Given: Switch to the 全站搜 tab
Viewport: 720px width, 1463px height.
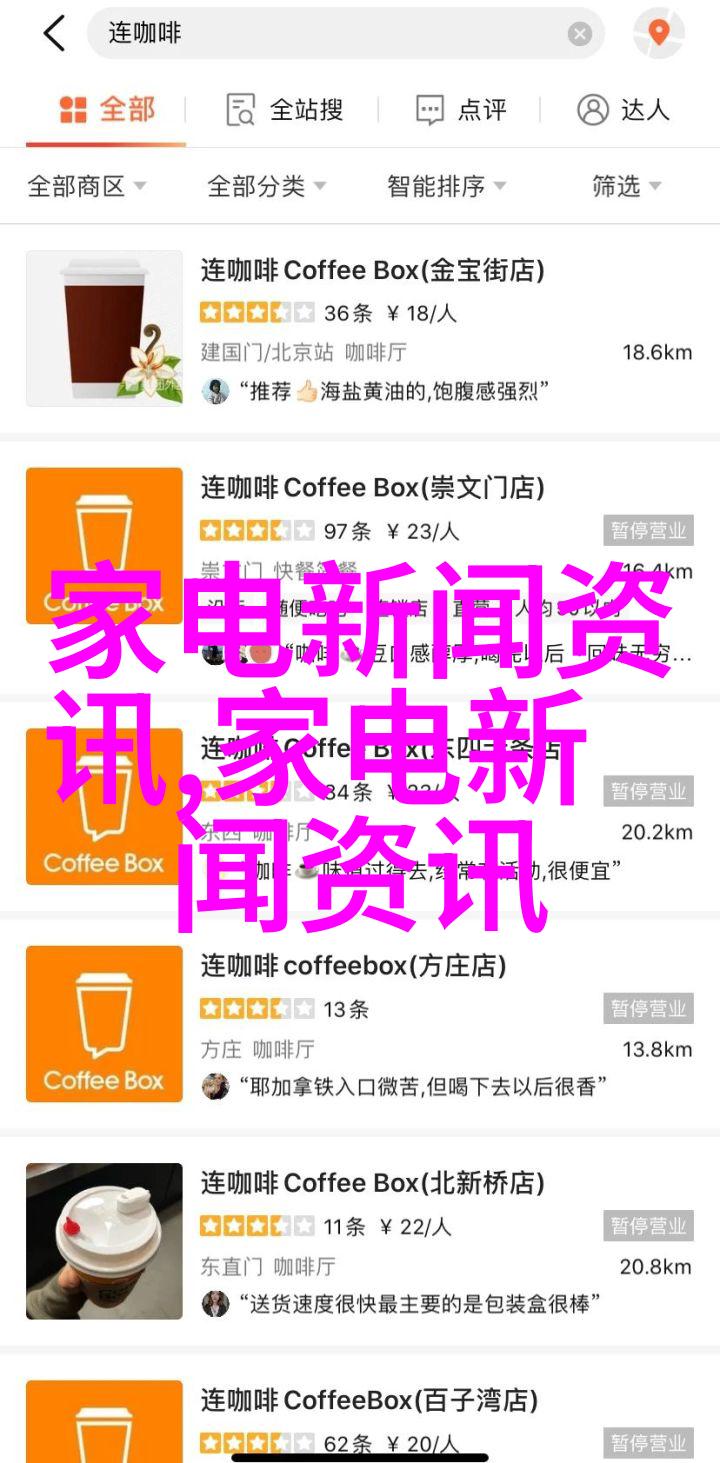Looking at the screenshot, I should [285, 110].
